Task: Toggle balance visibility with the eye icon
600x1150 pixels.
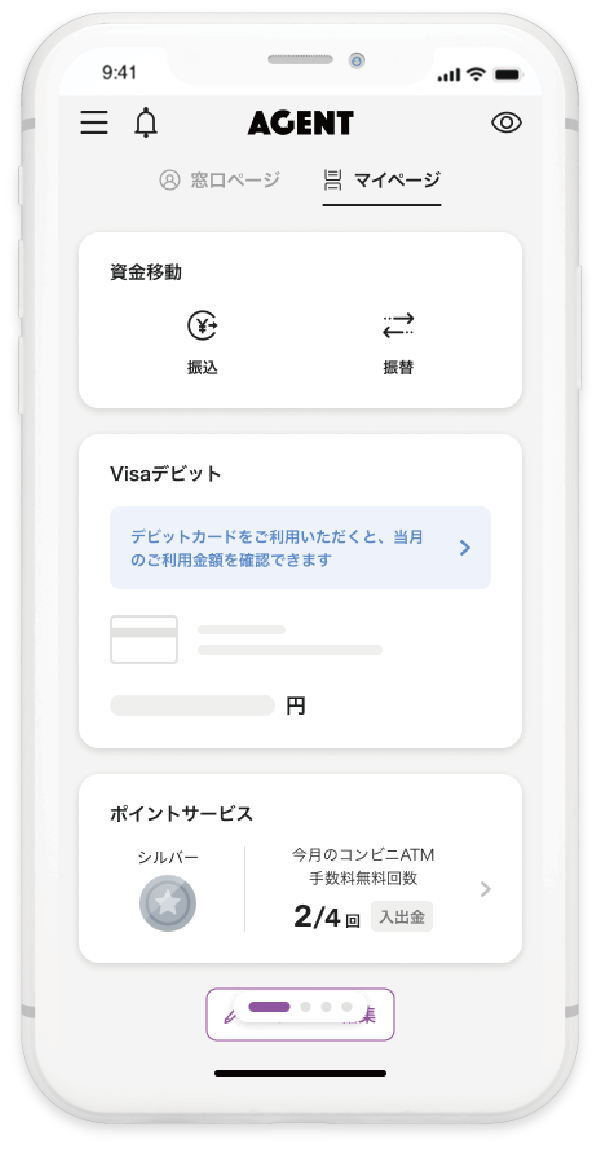Action: coord(507,123)
